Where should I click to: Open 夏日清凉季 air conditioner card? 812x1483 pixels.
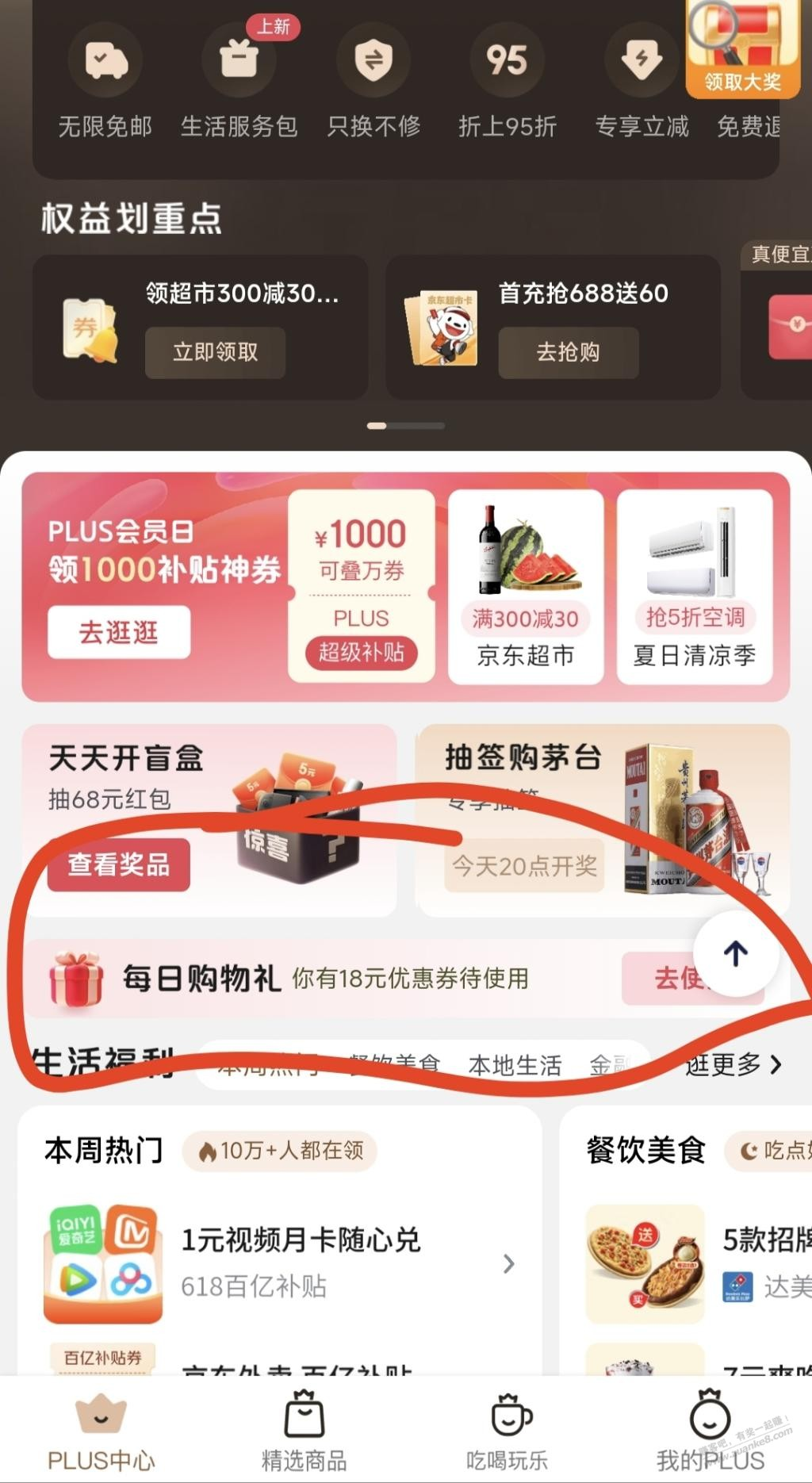[694, 587]
